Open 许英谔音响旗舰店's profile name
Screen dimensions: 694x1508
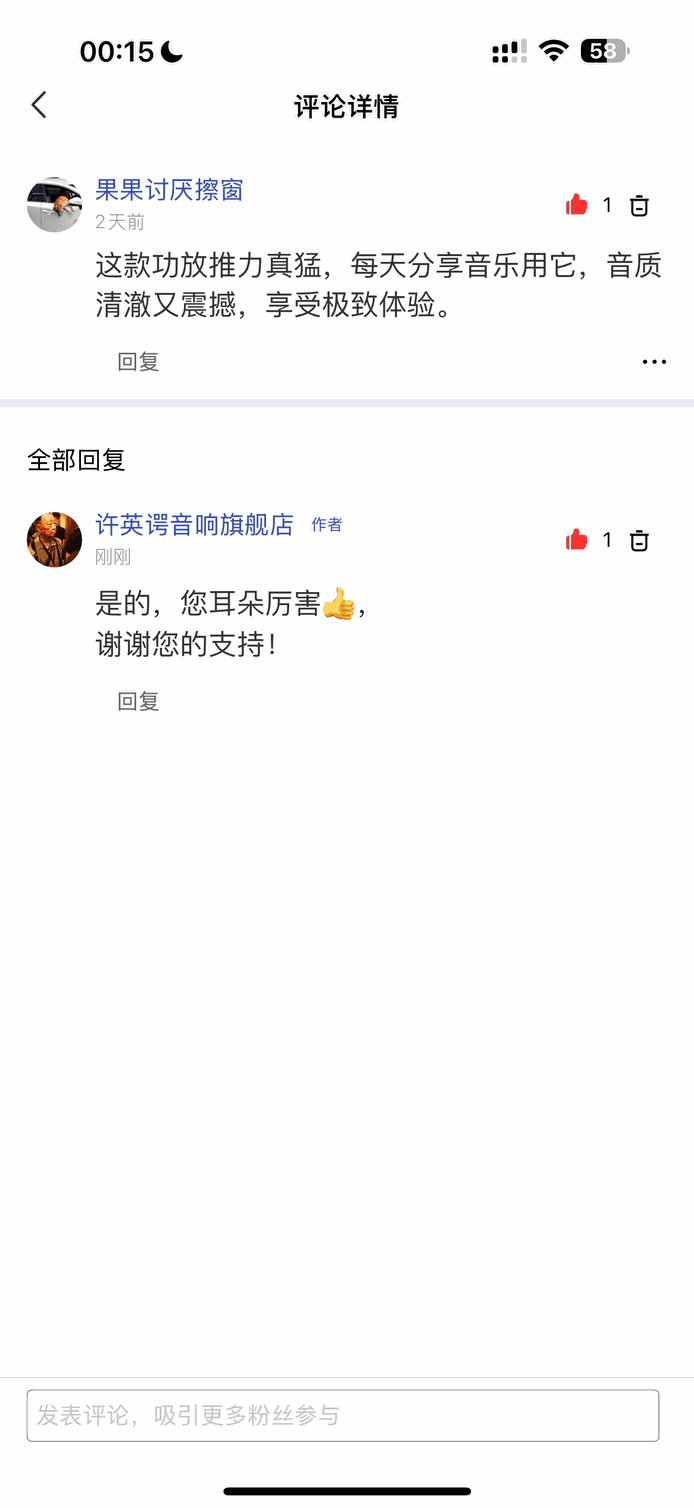pyautogui.click(x=194, y=524)
